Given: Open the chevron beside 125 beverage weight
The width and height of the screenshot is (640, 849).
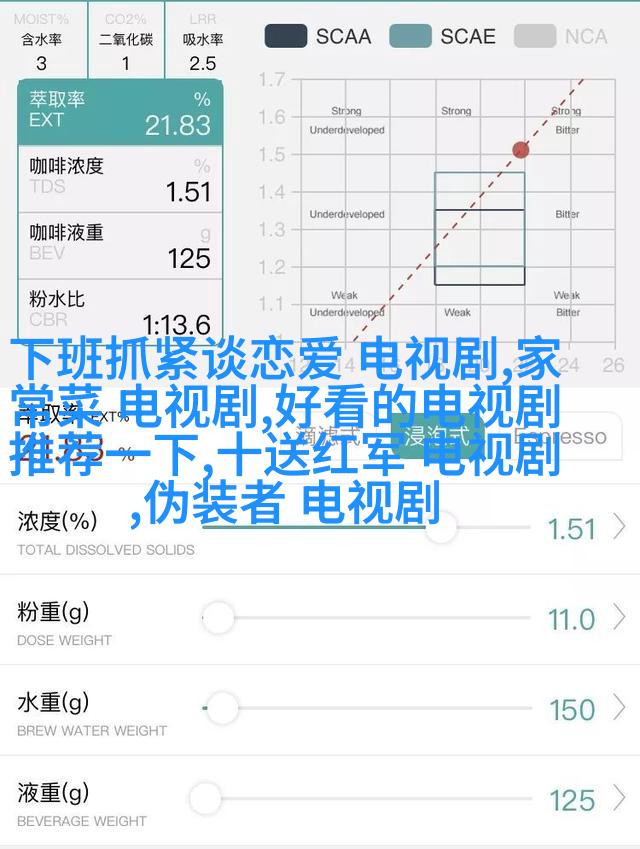Looking at the screenshot, I should [x=620, y=799].
